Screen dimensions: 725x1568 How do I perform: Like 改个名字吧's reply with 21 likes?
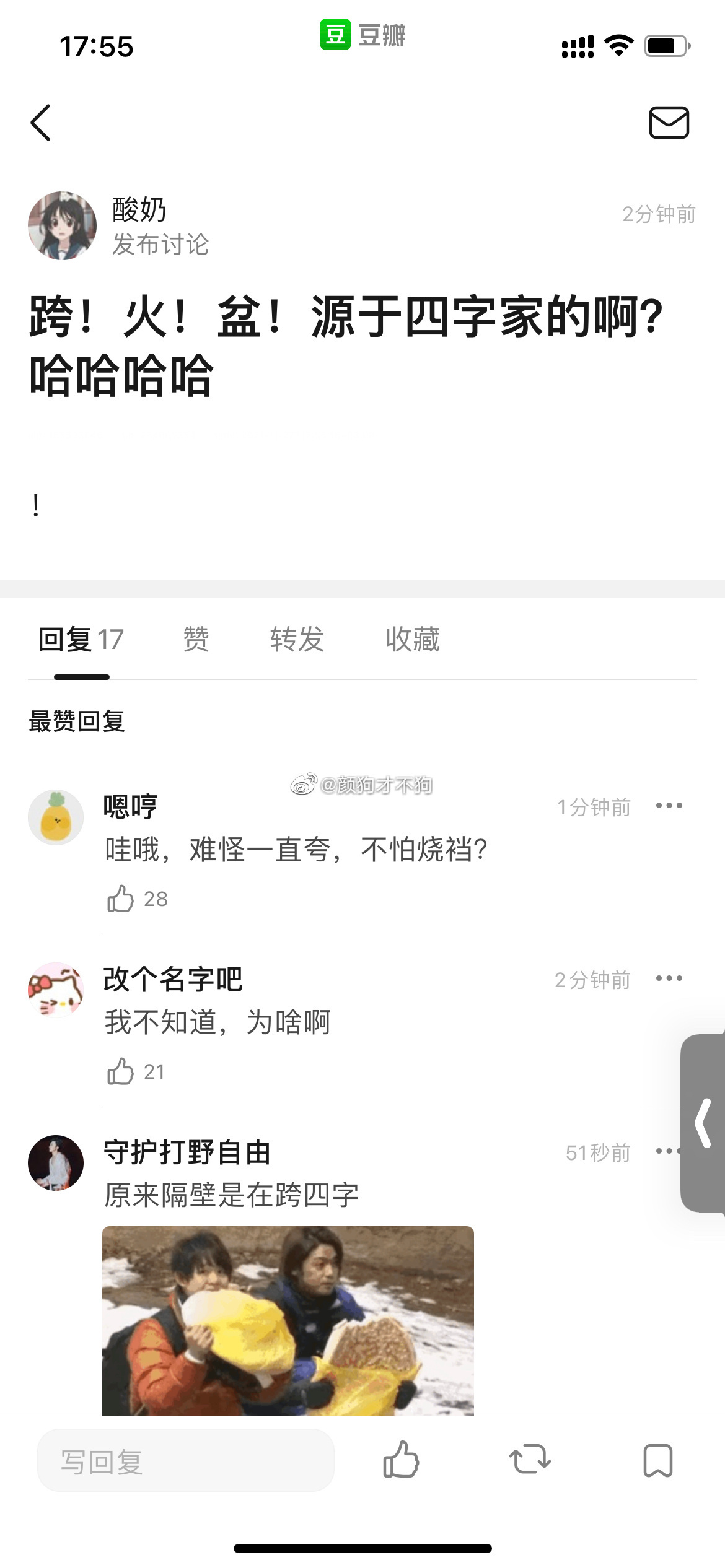(x=121, y=1071)
